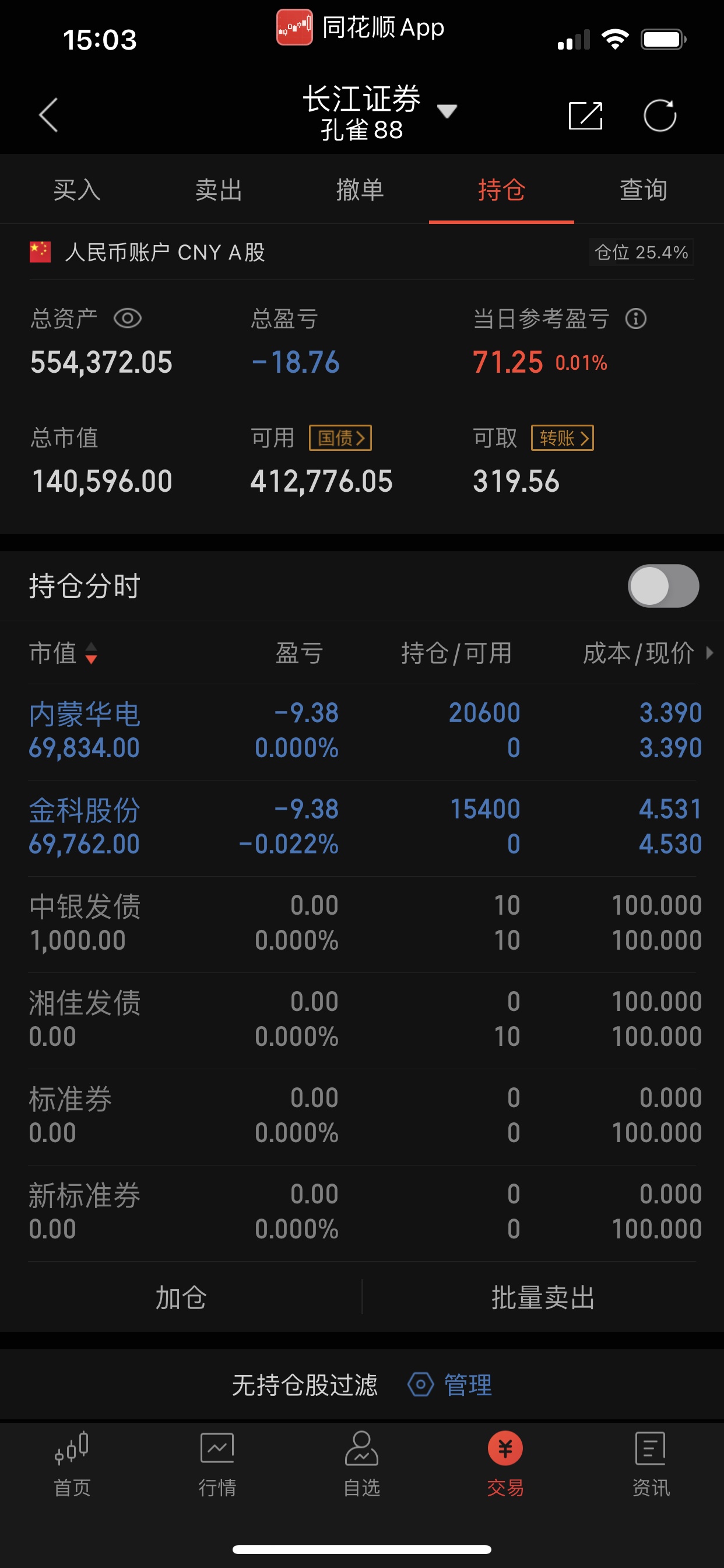Open the 国债 shortcut next to 可用

[340, 437]
